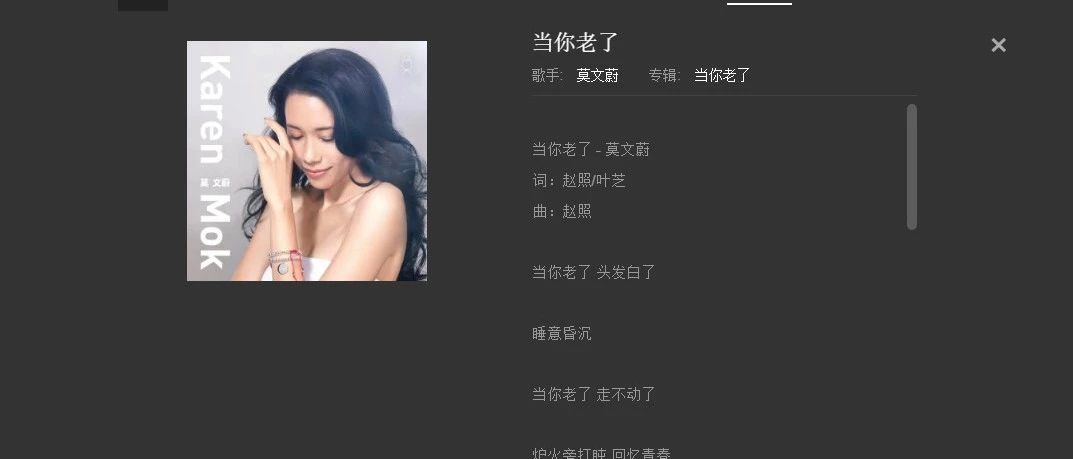The height and width of the screenshot is (459, 1073).
Task: Open the album 当你老了 link
Action: [x=722, y=75]
